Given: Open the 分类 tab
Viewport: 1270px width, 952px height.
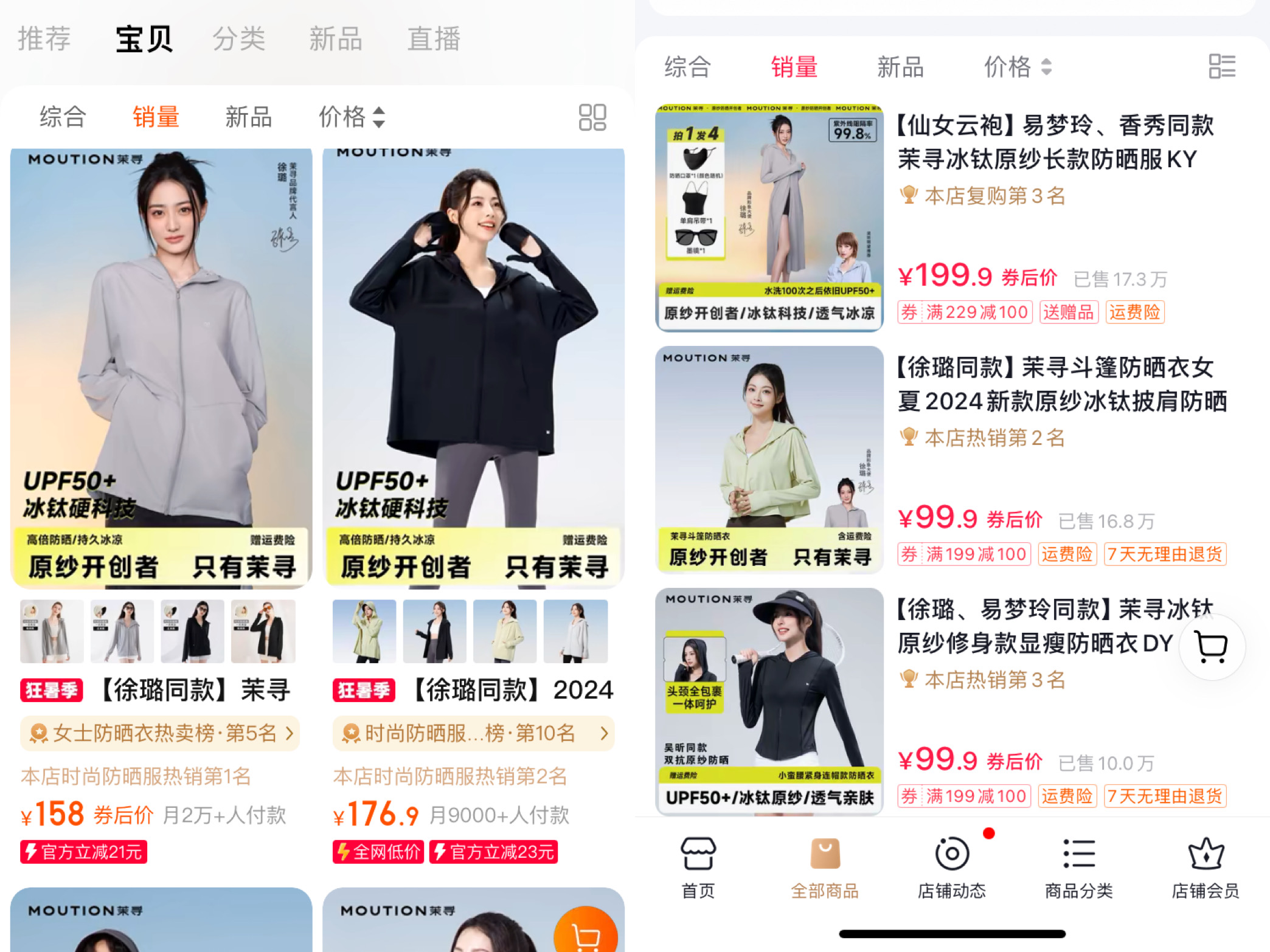Looking at the screenshot, I should (239, 40).
